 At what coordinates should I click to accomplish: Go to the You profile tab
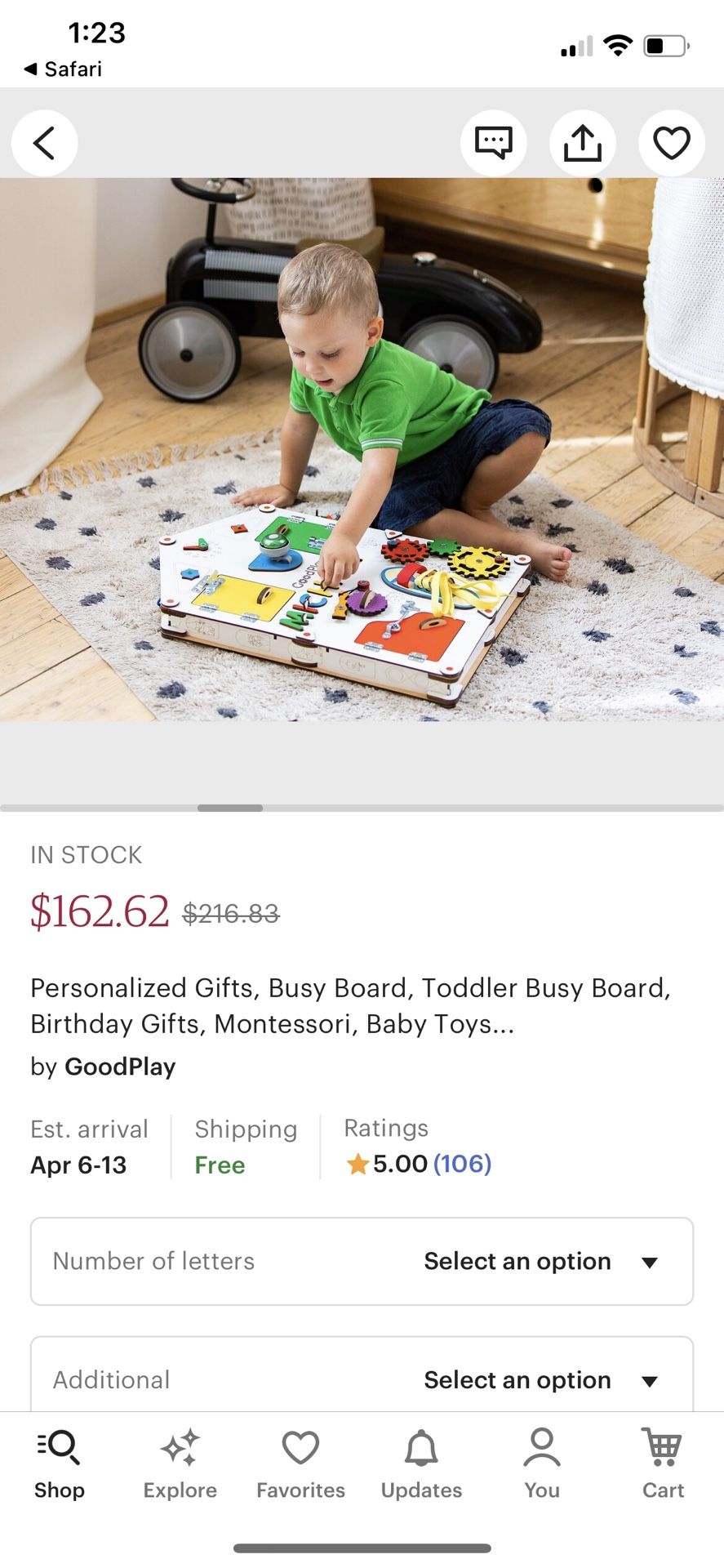(x=542, y=1464)
